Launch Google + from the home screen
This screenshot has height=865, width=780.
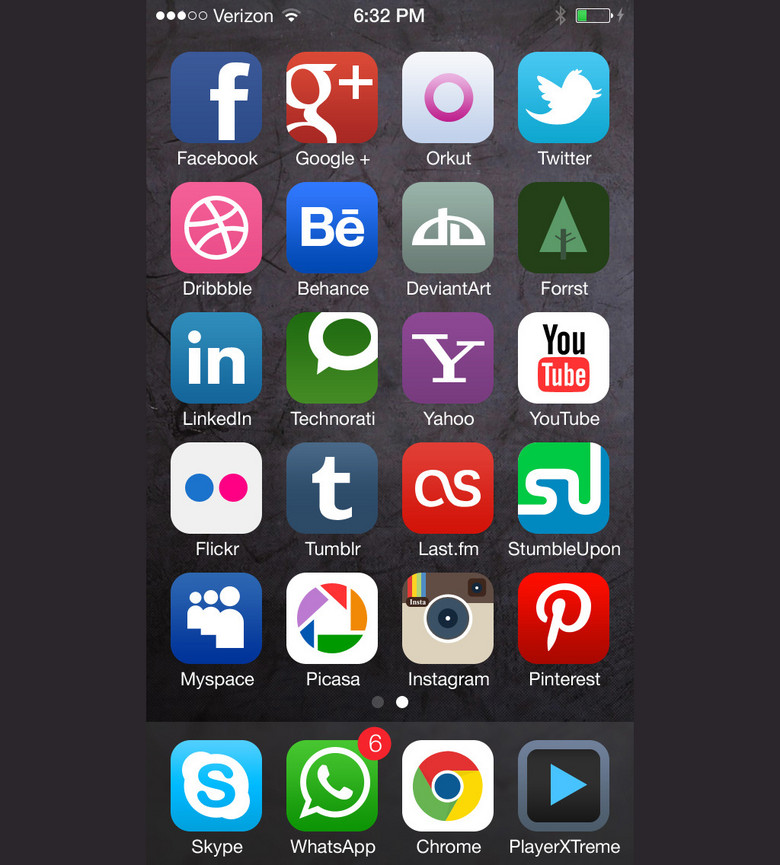332,97
